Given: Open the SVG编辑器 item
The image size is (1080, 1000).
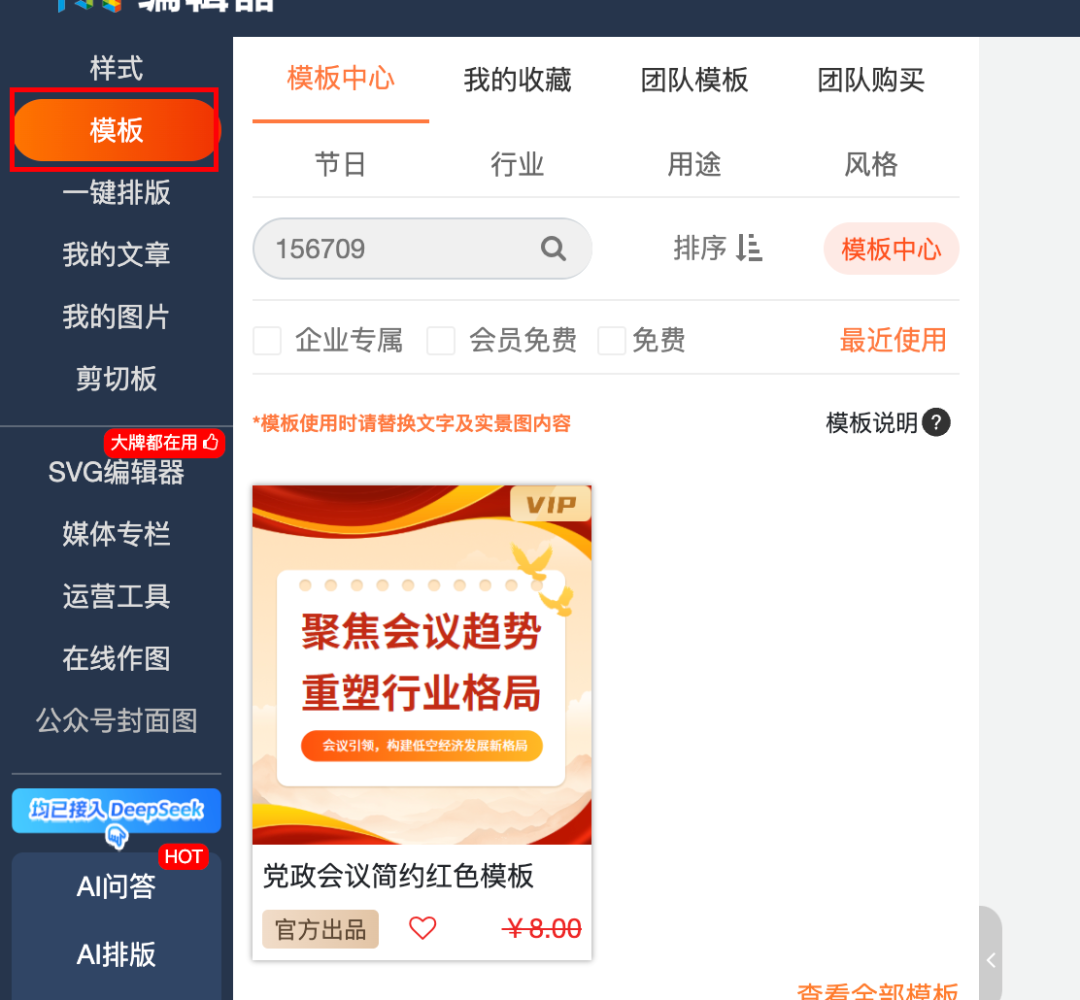Looking at the screenshot, I should [116, 472].
